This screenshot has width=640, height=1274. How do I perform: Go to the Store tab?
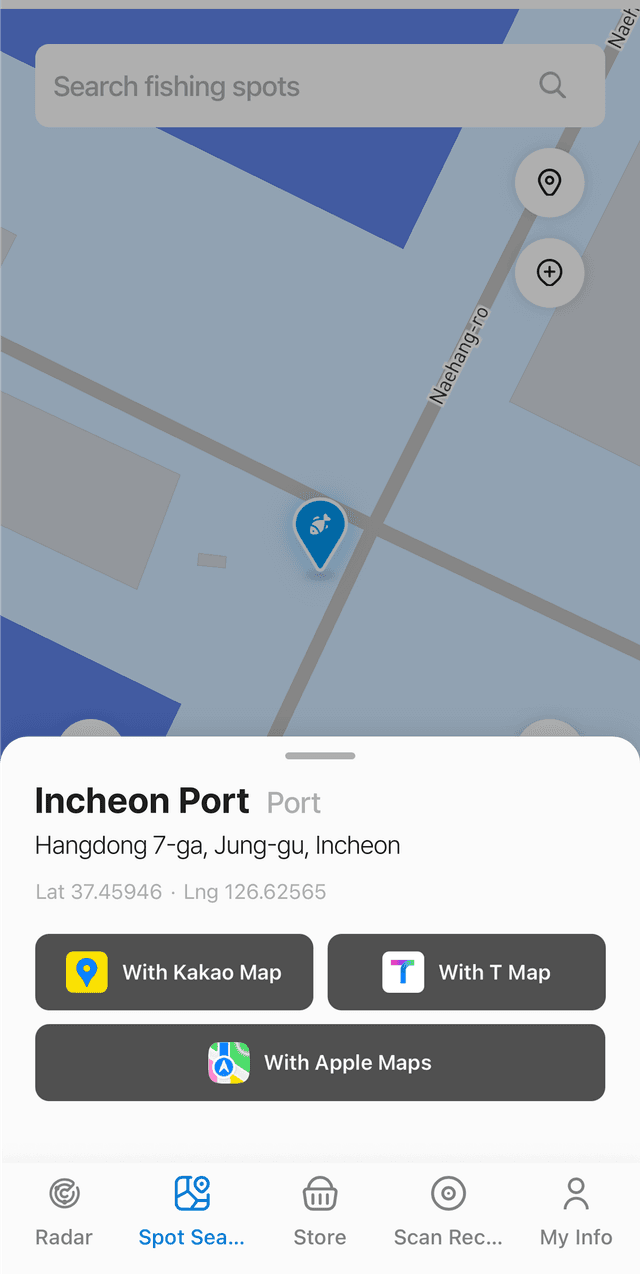tap(320, 1211)
